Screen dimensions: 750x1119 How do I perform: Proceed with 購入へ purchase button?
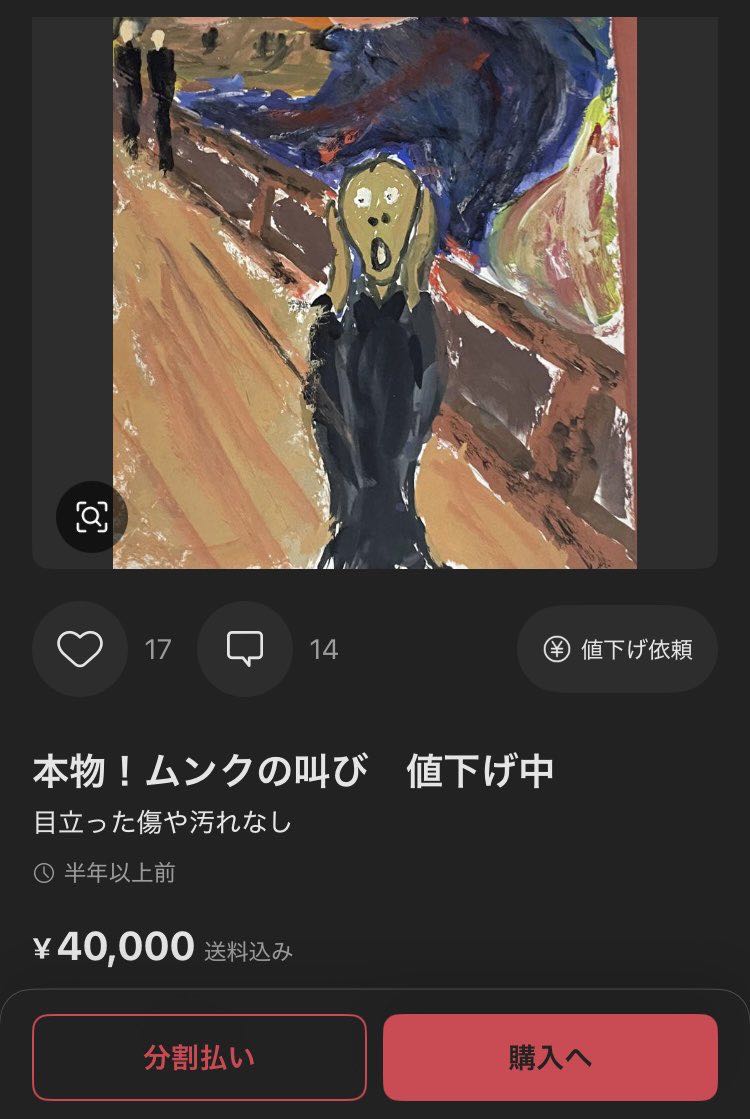(550, 1057)
